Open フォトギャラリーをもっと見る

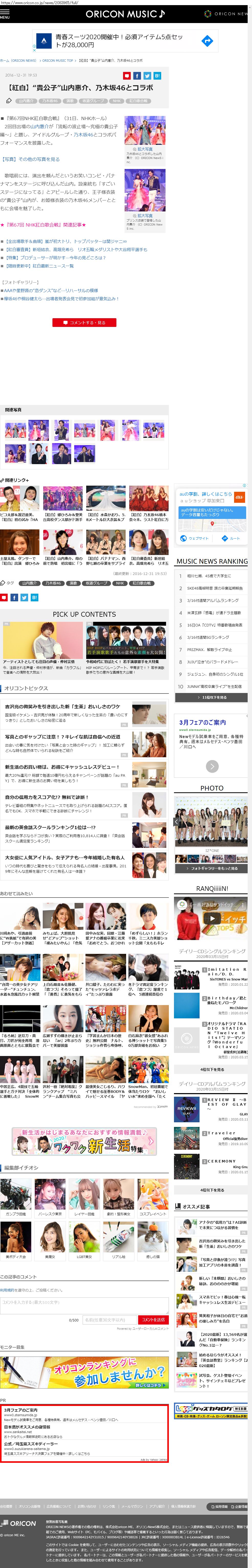211,869
